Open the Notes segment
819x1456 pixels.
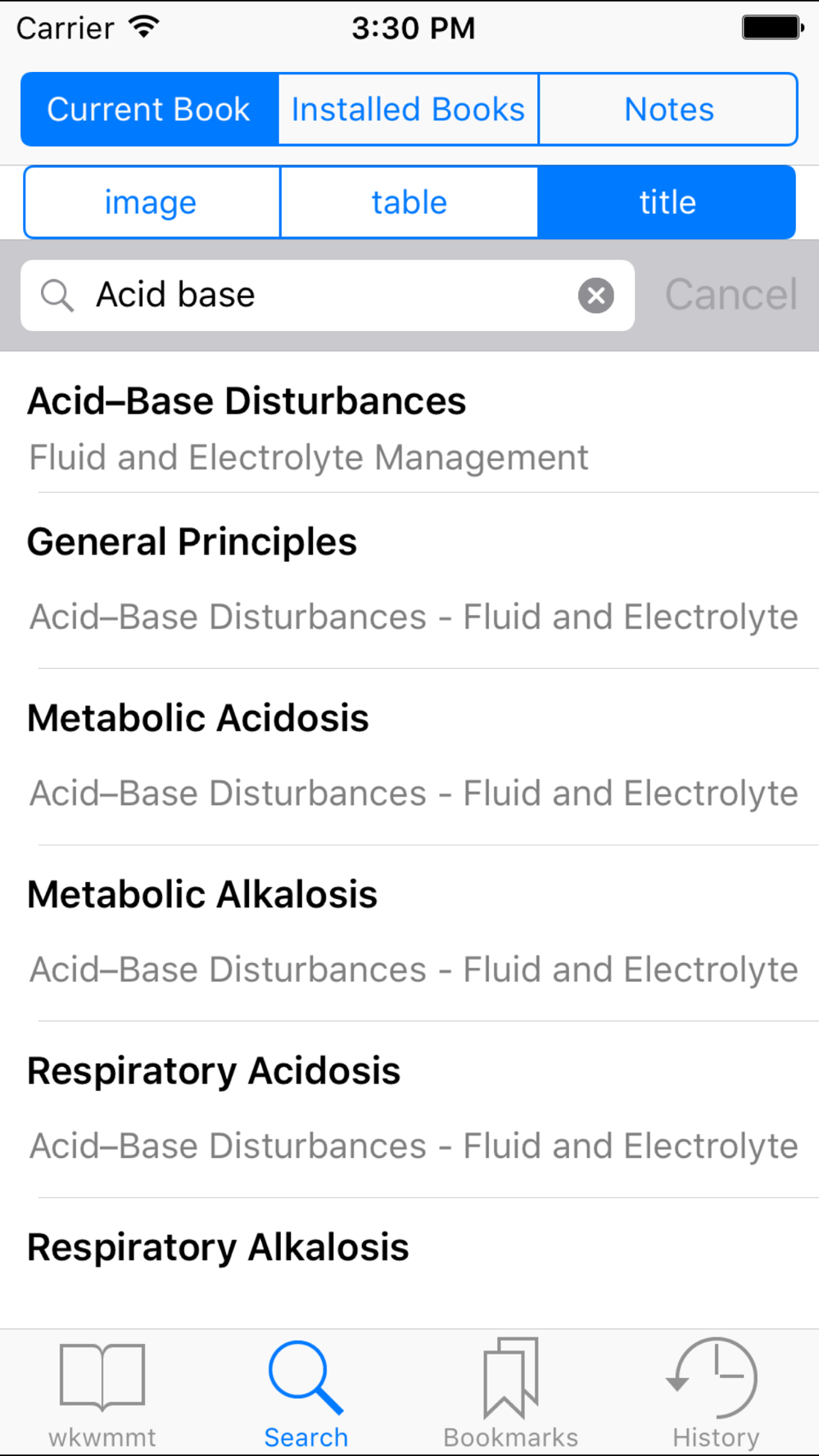pyautogui.click(x=668, y=110)
